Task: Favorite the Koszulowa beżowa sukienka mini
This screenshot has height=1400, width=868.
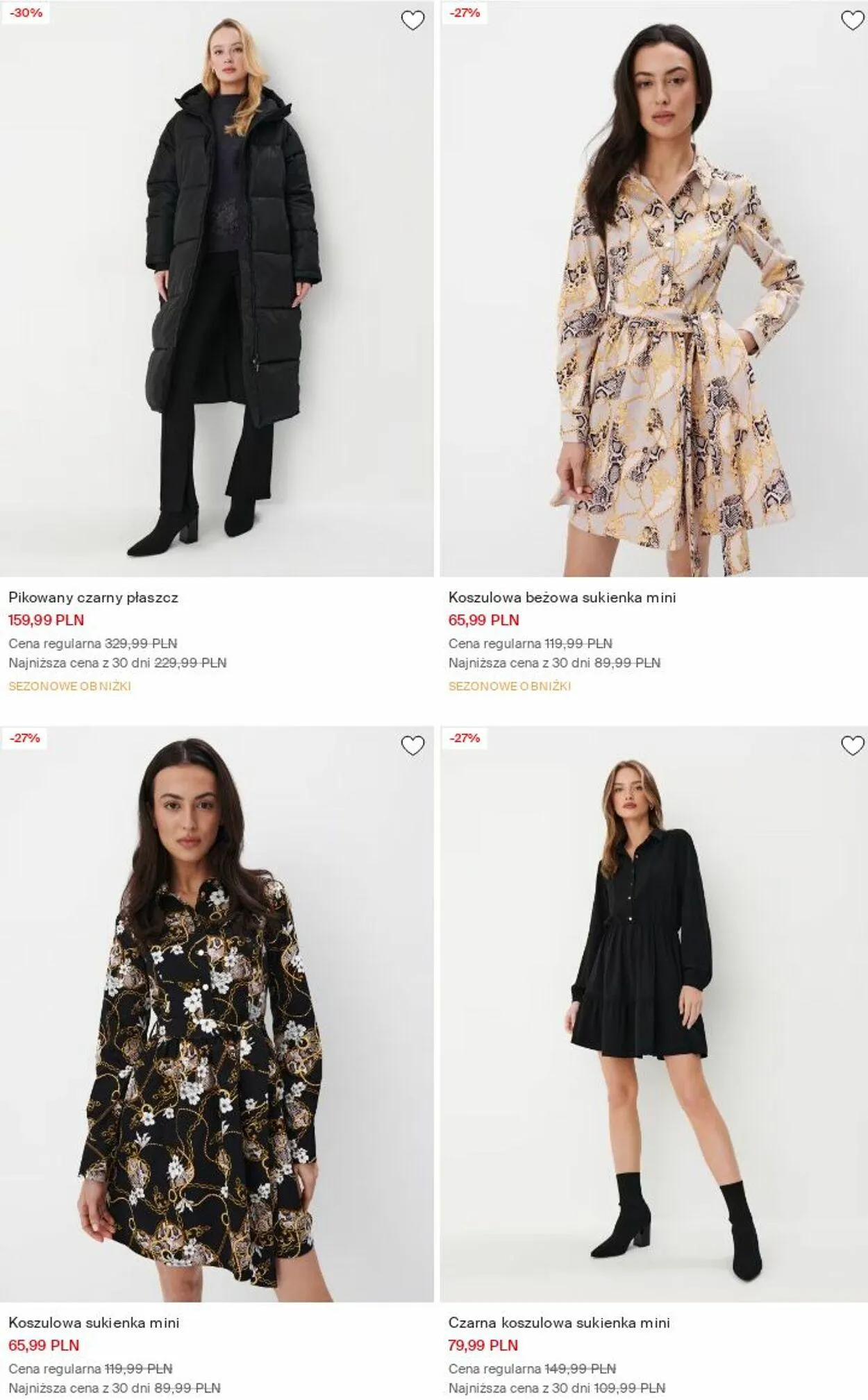Action: (x=853, y=21)
